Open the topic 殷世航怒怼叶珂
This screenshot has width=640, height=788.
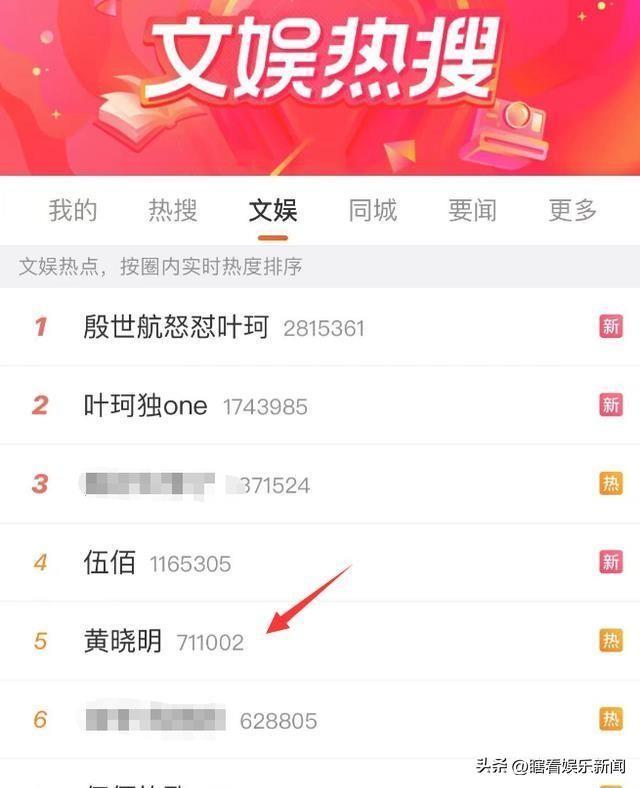[176, 327]
